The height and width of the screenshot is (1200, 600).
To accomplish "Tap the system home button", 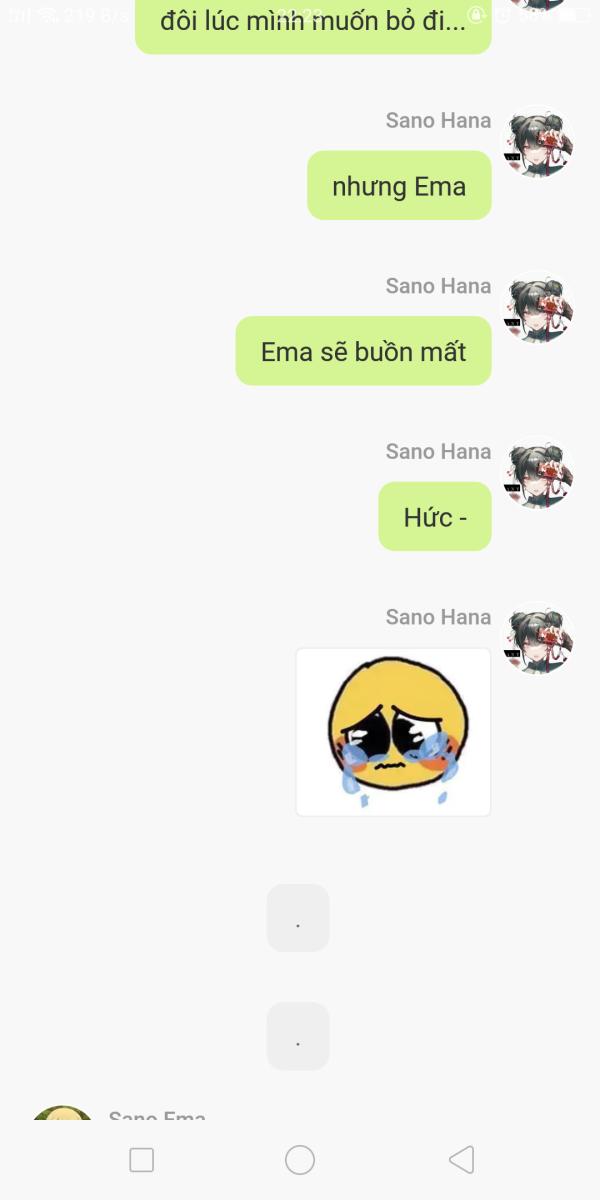I will (x=300, y=1160).
